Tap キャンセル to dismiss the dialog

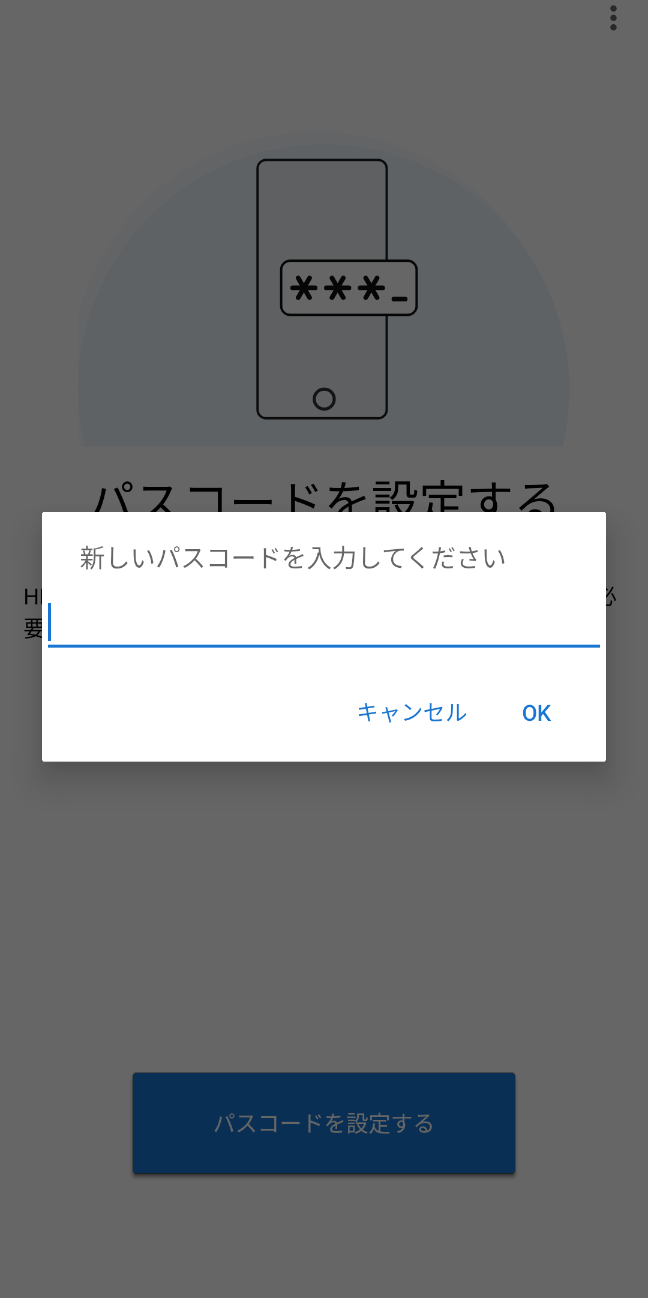pos(411,712)
